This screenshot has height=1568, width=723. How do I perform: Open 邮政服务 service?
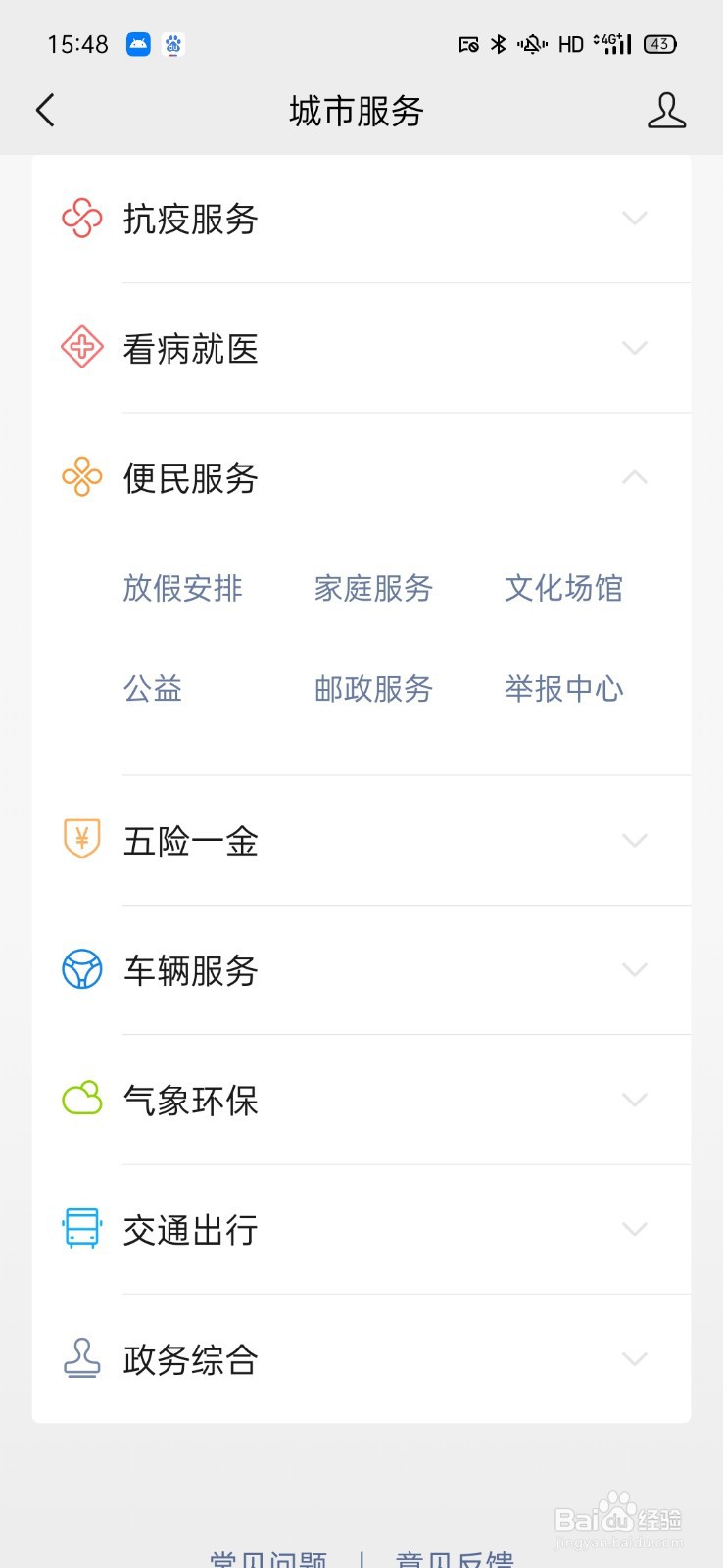tap(373, 689)
